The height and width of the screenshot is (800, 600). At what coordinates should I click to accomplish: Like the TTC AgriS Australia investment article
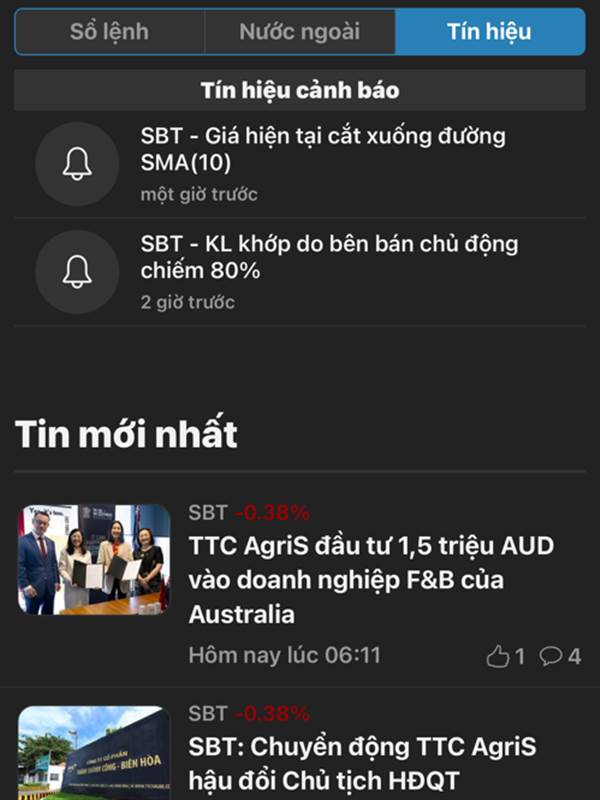pyautogui.click(x=505, y=657)
